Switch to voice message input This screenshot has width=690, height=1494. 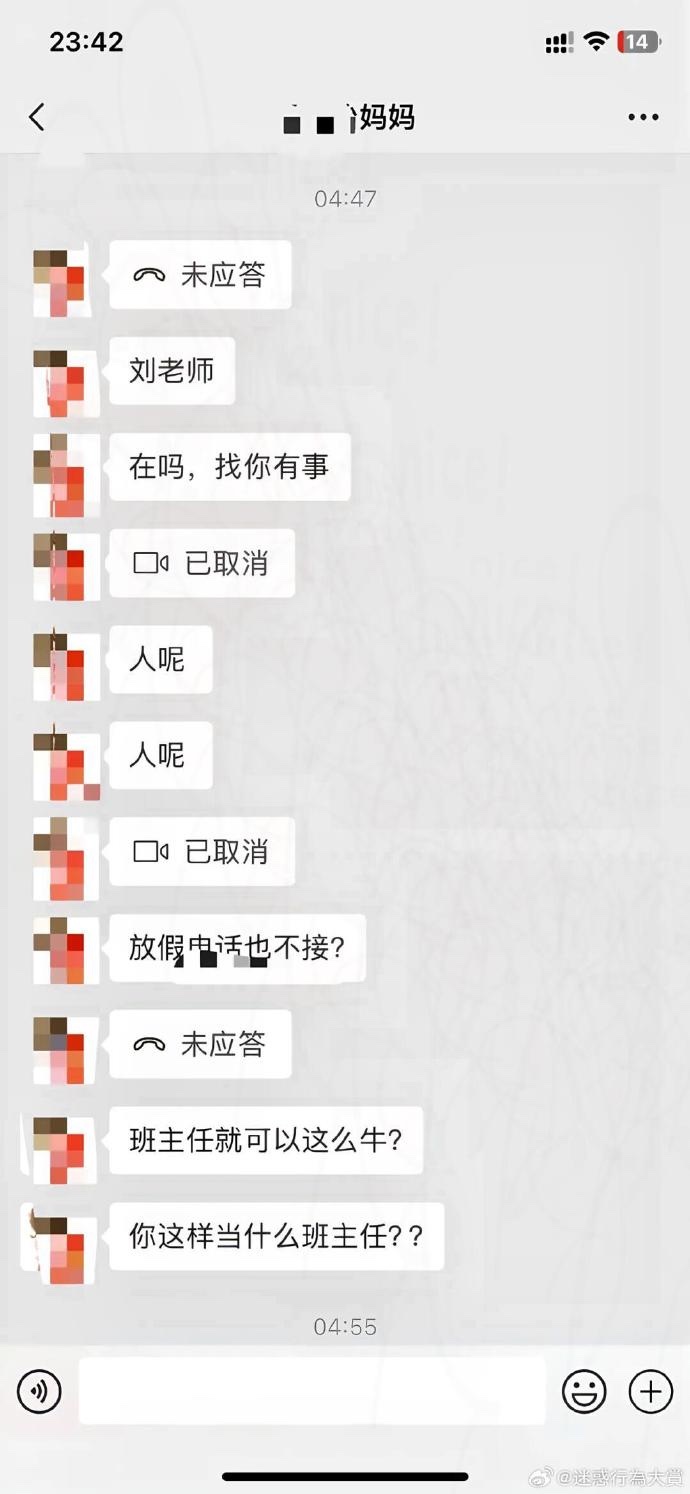(39, 1391)
